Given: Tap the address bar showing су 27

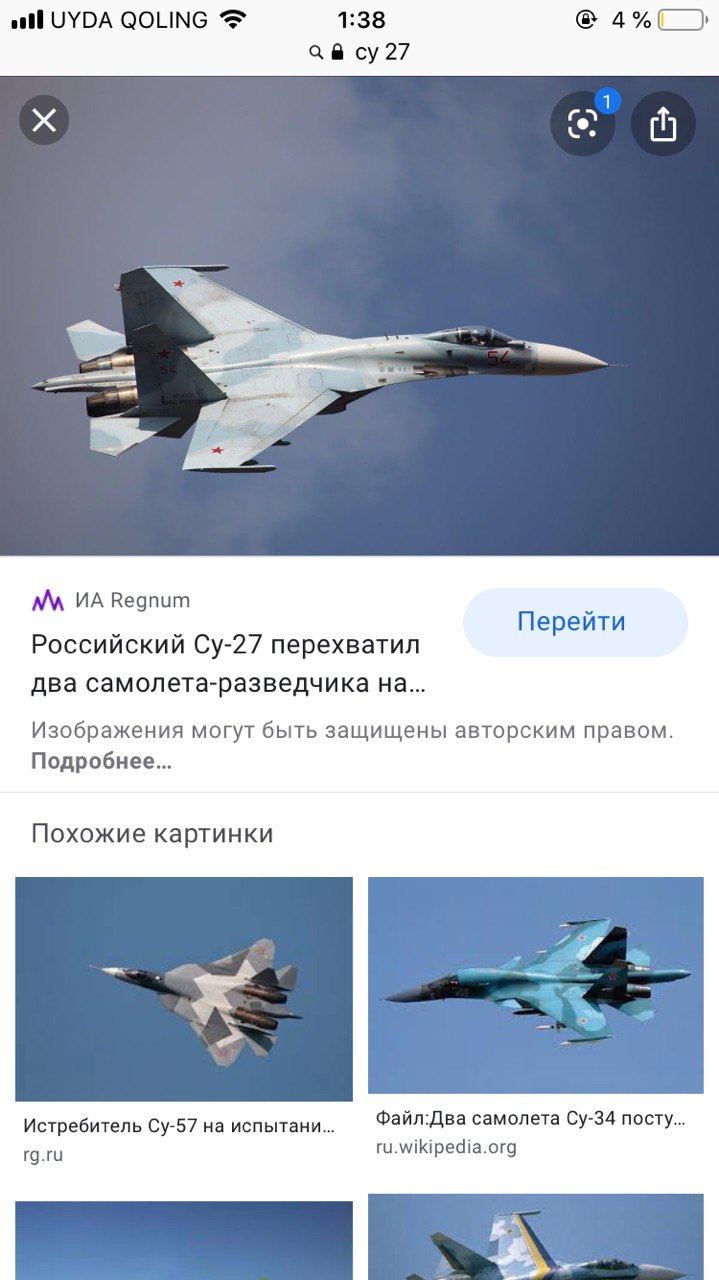Looking at the screenshot, I should click(x=360, y=52).
